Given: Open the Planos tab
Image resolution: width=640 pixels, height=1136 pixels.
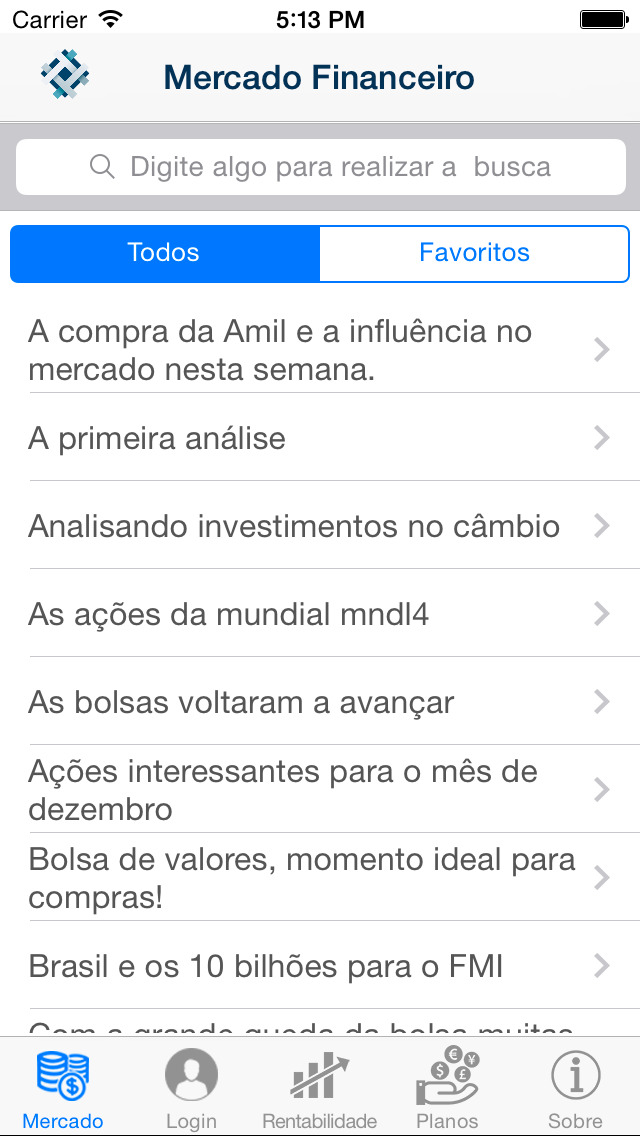Looking at the screenshot, I should [x=447, y=1088].
